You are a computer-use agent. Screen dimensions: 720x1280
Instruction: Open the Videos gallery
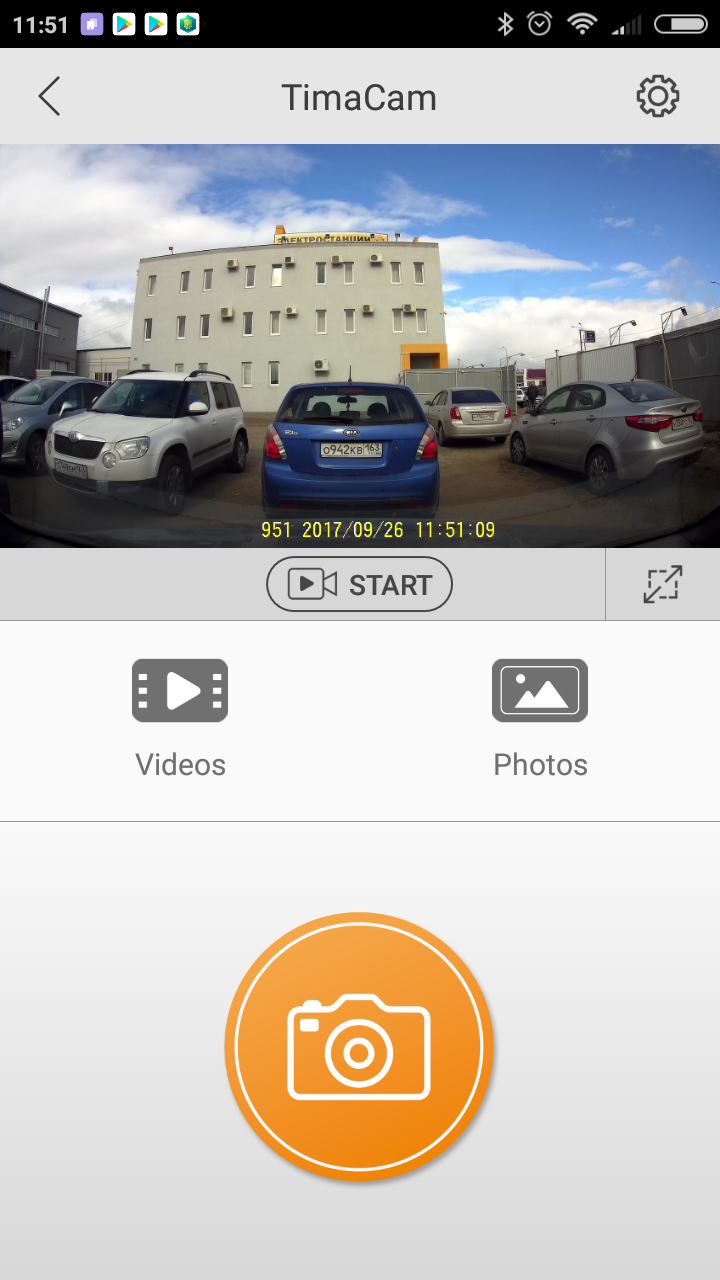point(180,716)
